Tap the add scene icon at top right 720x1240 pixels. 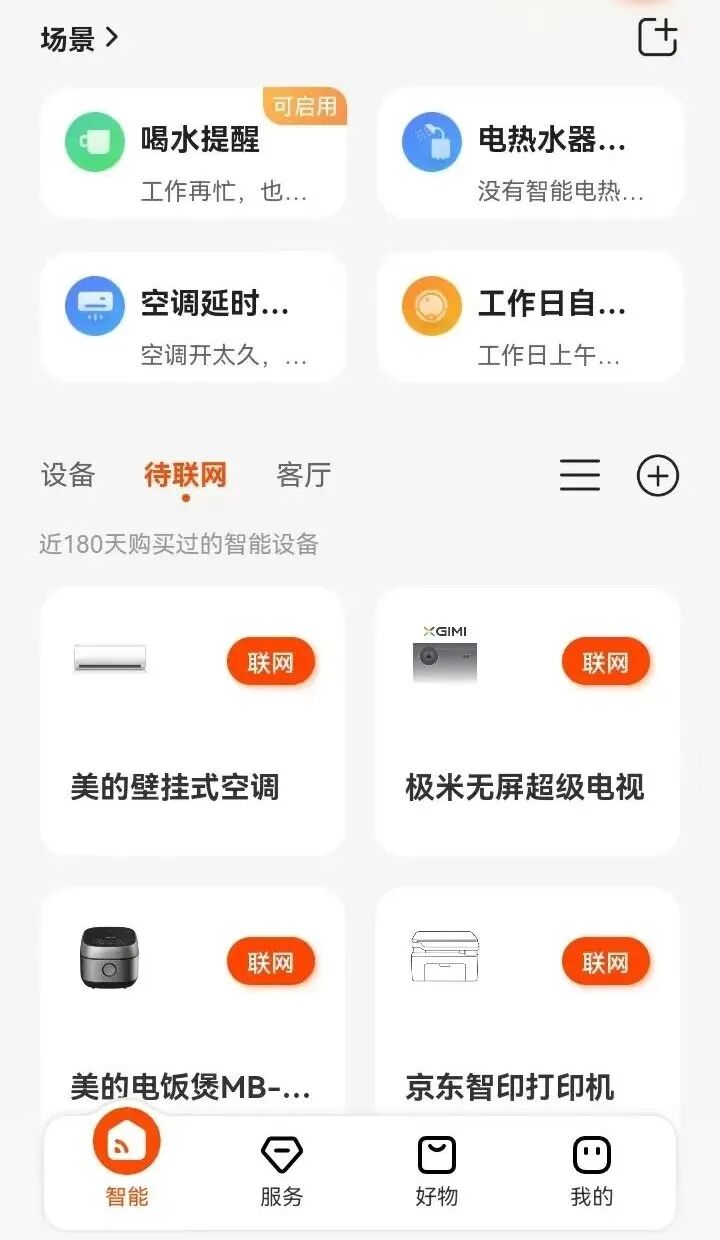(658, 38)
